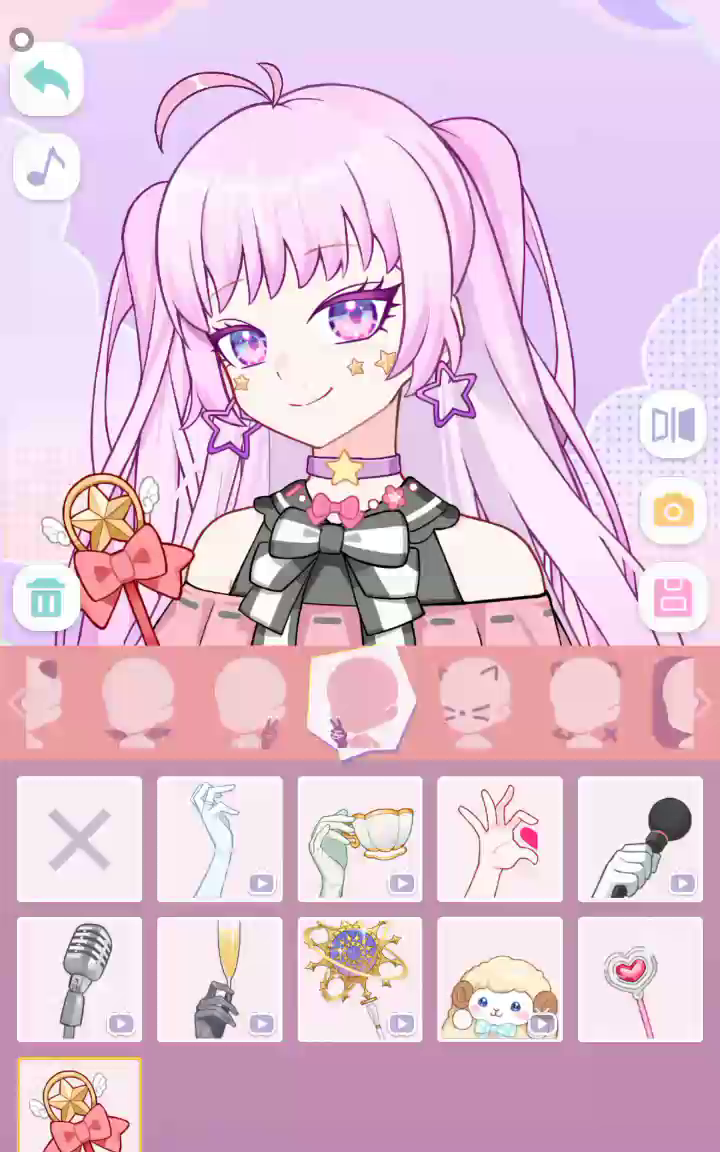Pick the OK hand gesture with heart
This screenshot has width=720, height=1152.
click(x=500, y=839)
